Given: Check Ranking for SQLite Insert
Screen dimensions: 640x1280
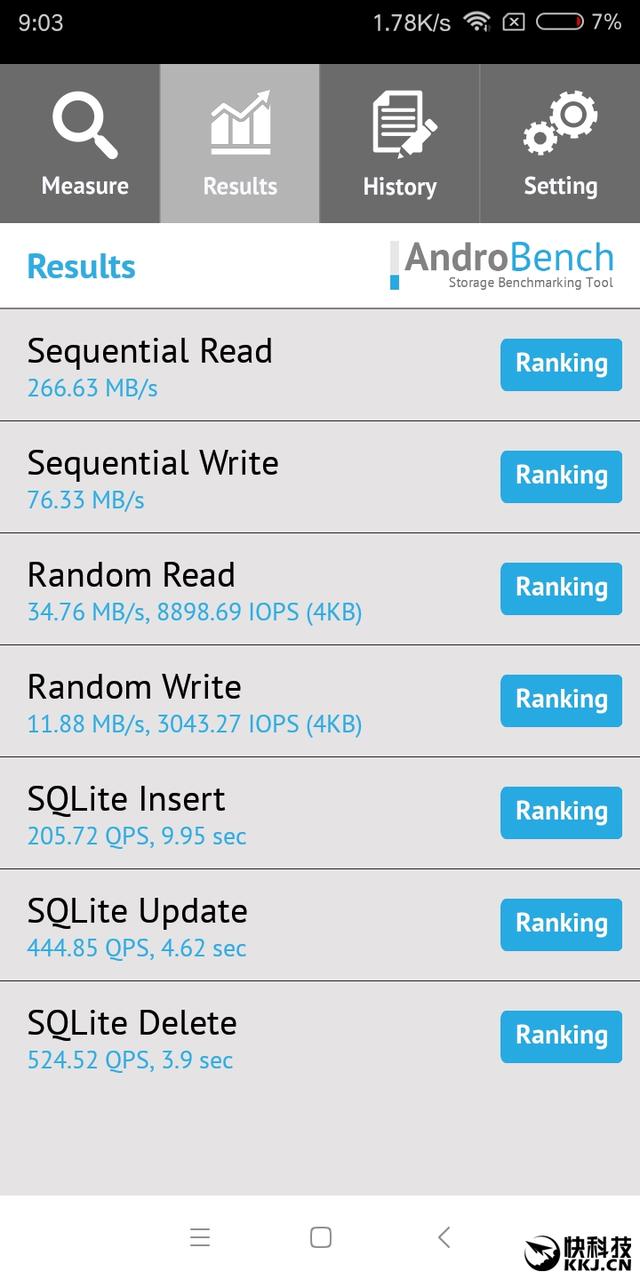Looking at the screenshot, I should tap(561, 812).
